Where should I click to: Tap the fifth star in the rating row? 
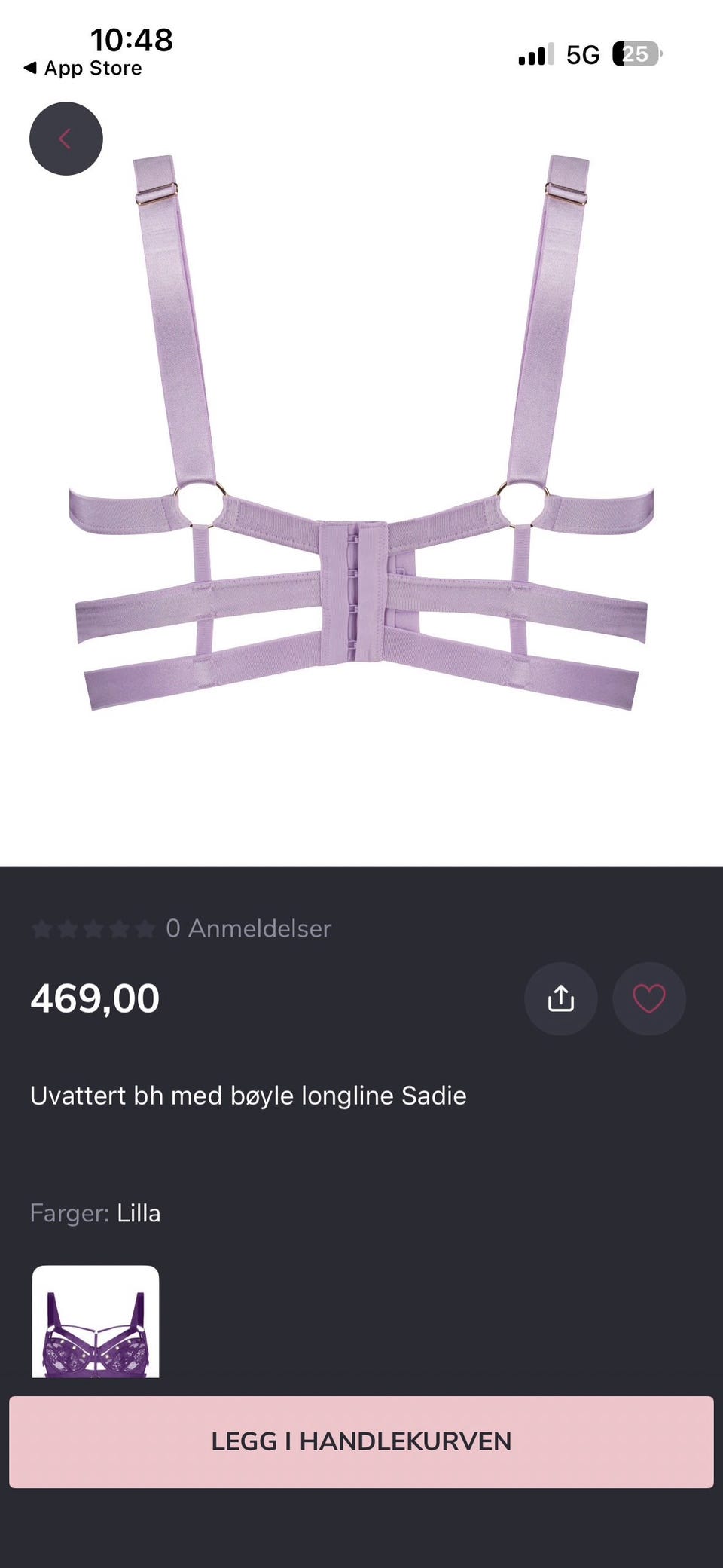[x=146, y=928]
